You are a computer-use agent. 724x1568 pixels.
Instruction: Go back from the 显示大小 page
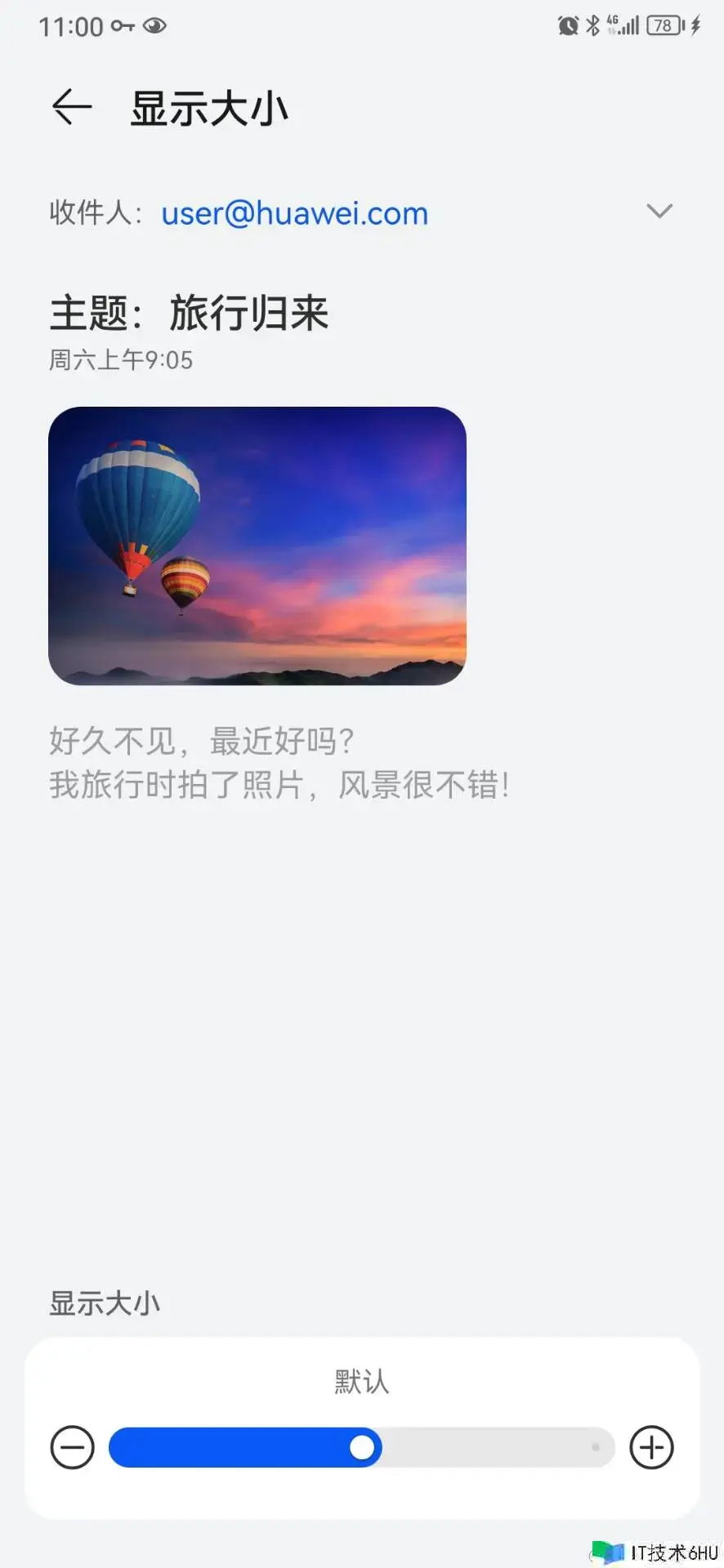pos(72,108)
